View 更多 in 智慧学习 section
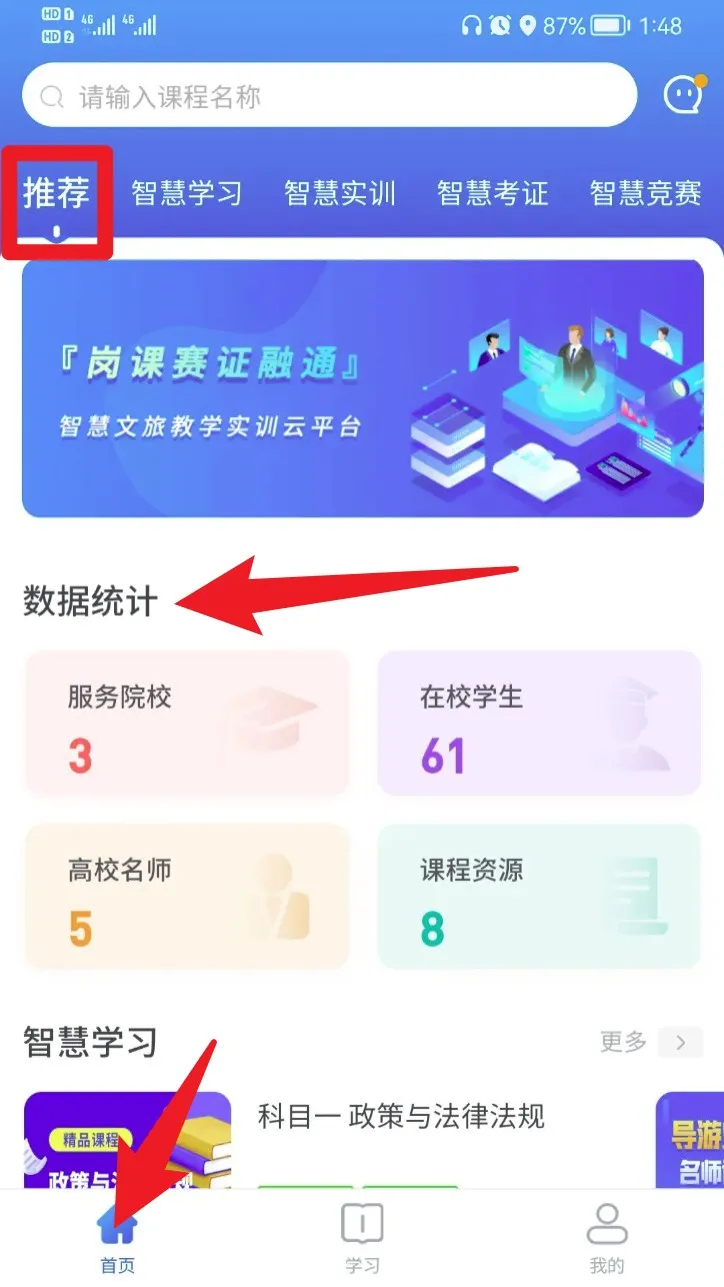This screenshot has width=724, height=1287. point(651,1043)
